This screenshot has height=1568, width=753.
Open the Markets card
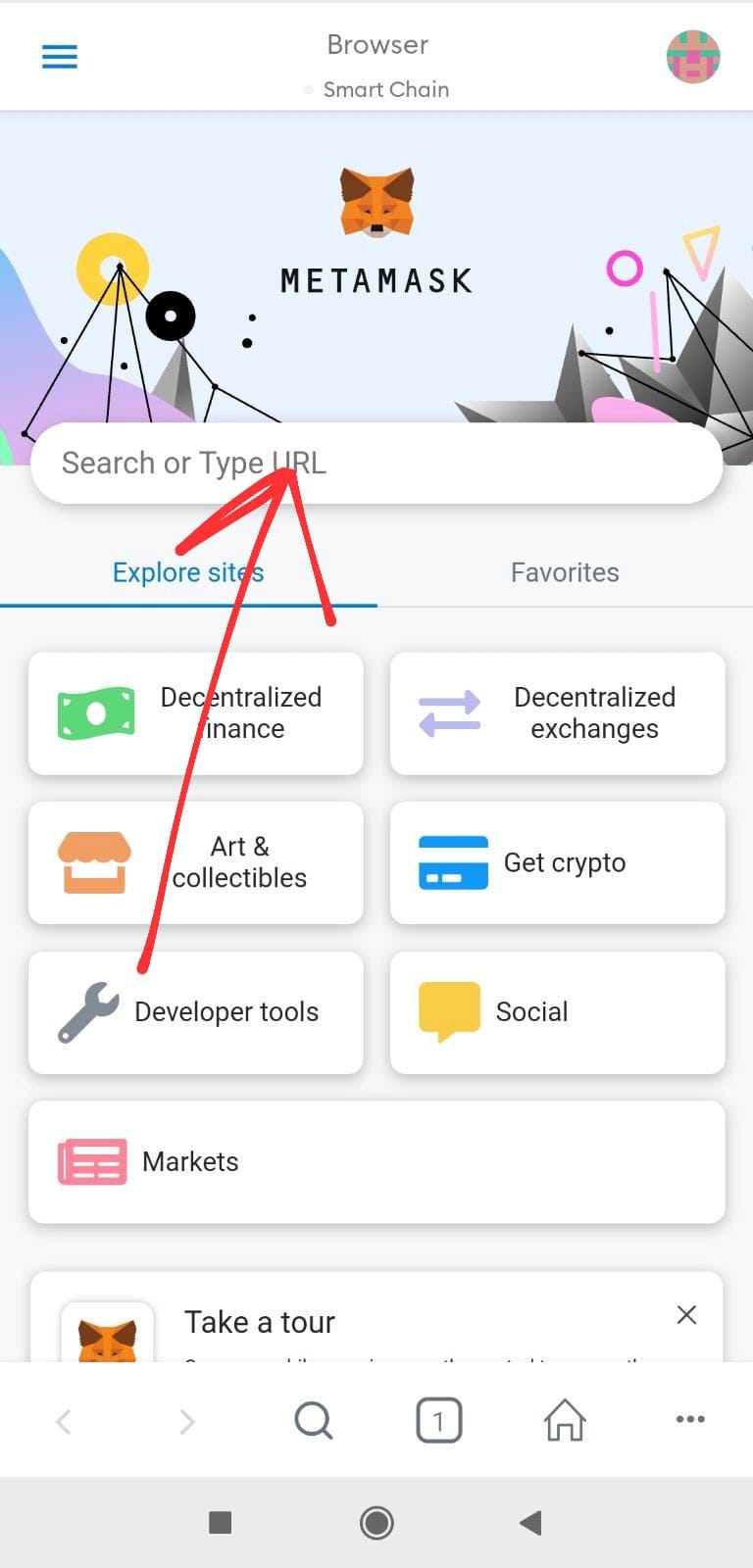point(376,1161)
